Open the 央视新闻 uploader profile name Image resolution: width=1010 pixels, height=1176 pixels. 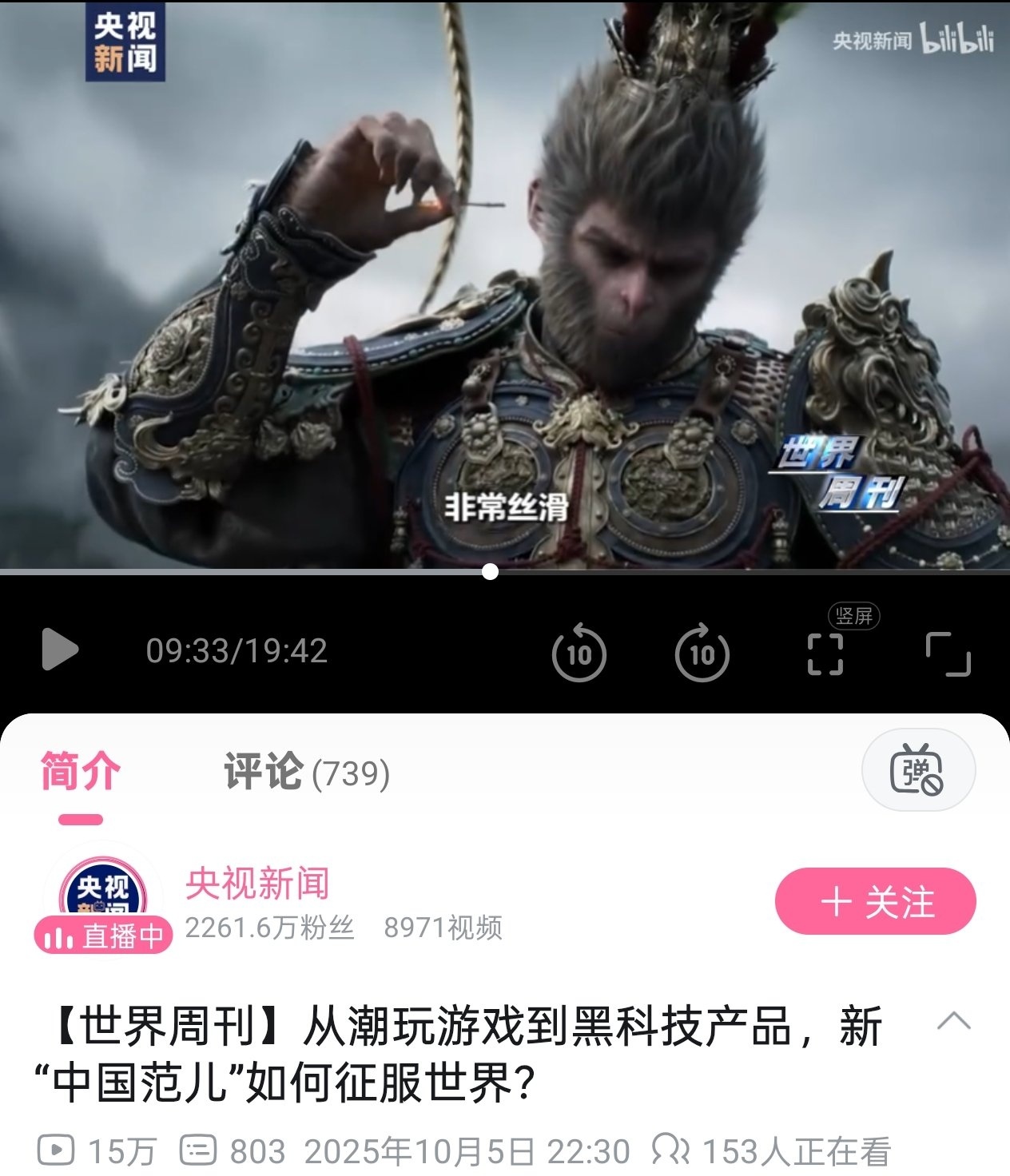(257, 883)
